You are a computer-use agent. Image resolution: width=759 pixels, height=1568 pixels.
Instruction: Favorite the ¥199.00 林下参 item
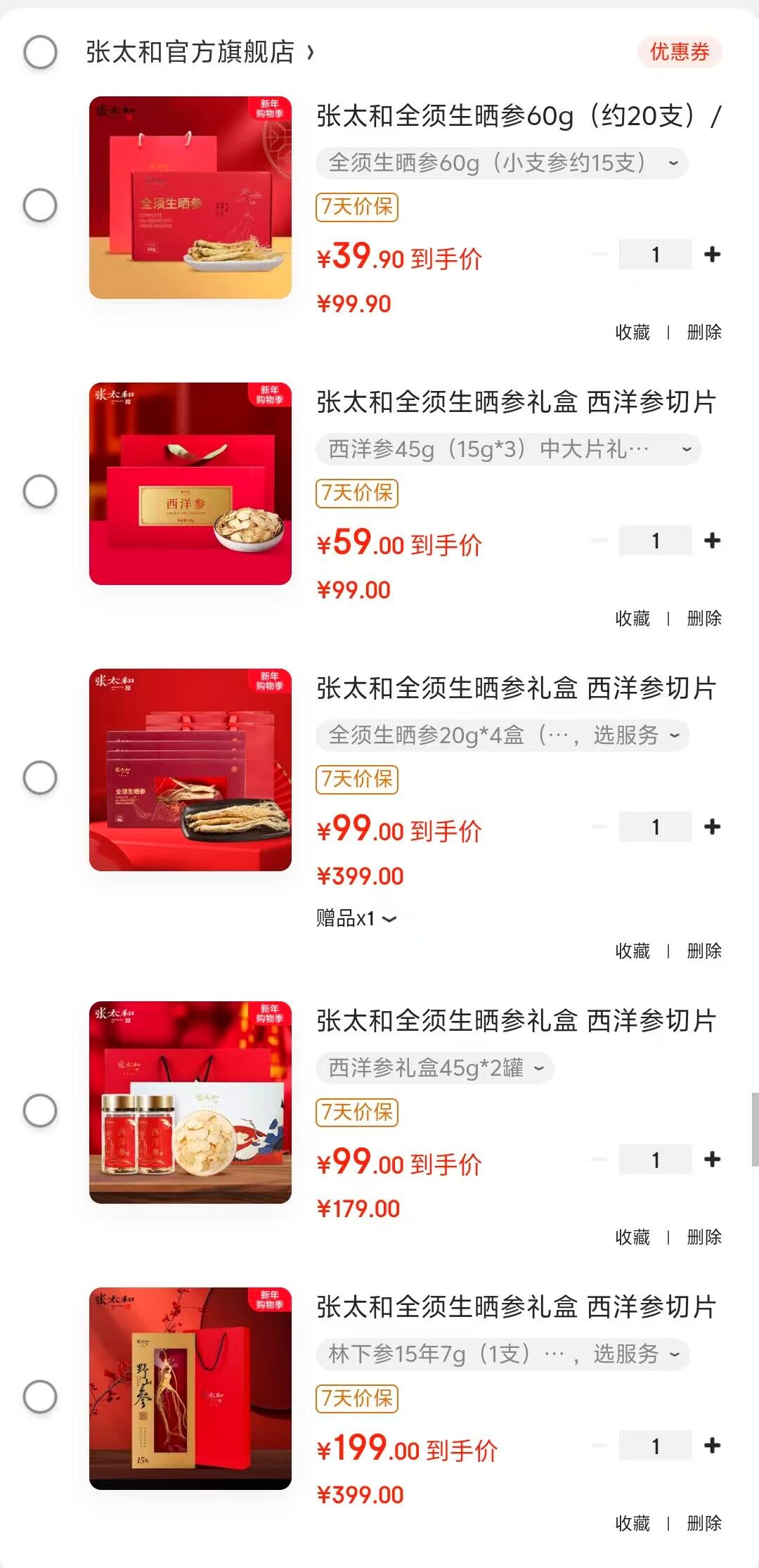click(x=632, y=1523)
